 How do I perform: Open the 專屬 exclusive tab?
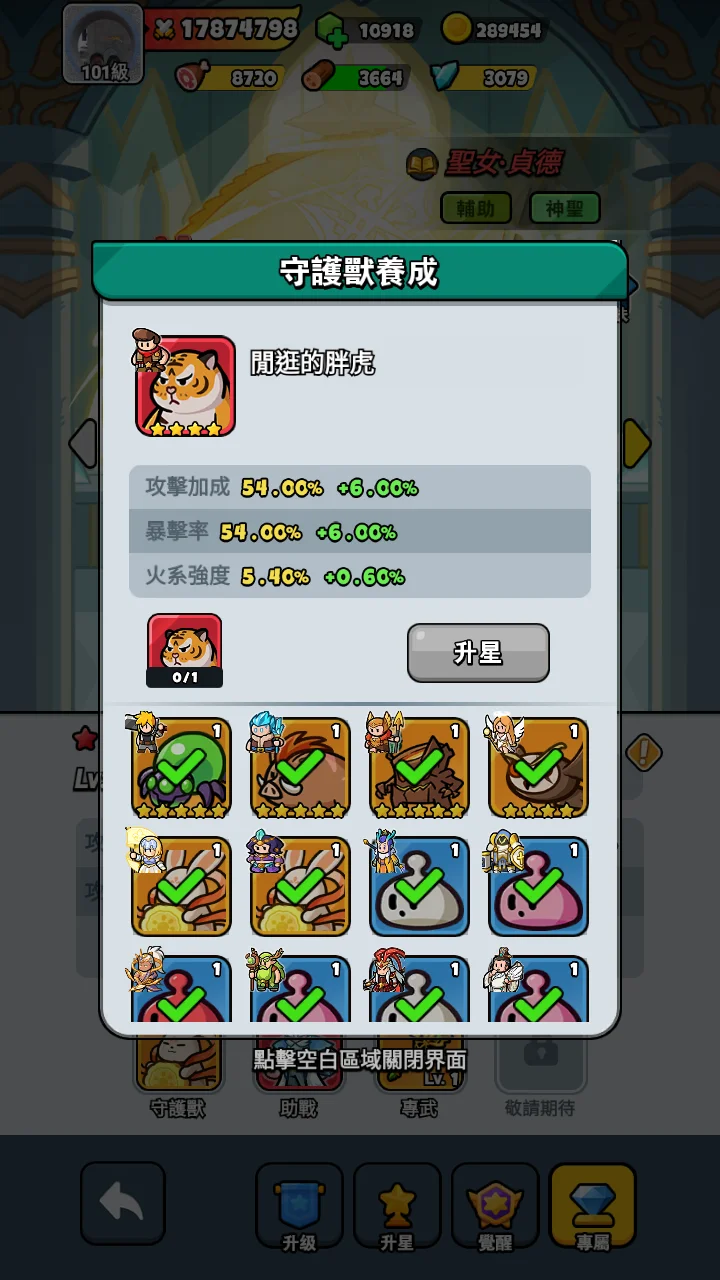point(593,1205)
